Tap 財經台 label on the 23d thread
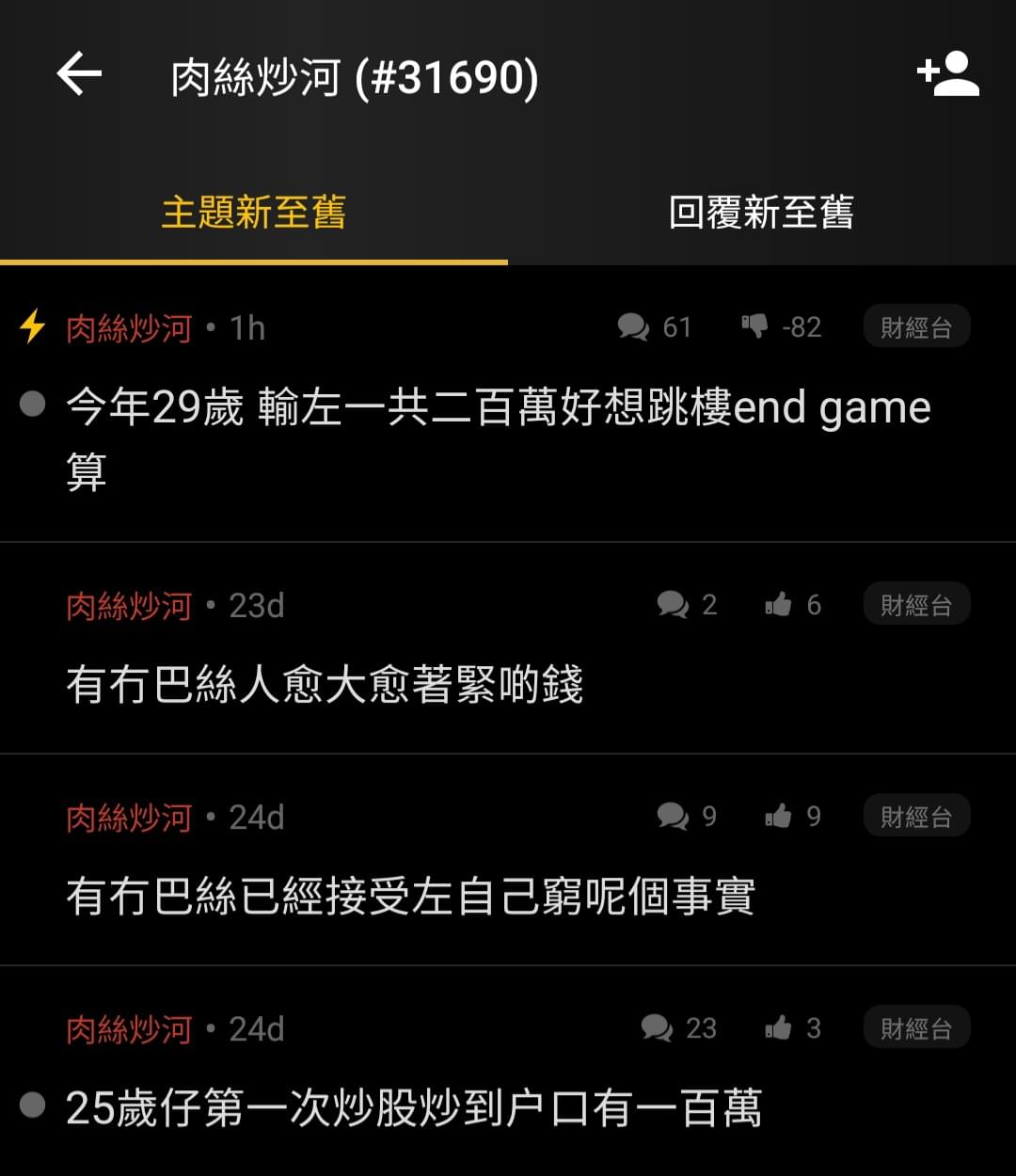The image size is (1016, 1176). [916, 604]
